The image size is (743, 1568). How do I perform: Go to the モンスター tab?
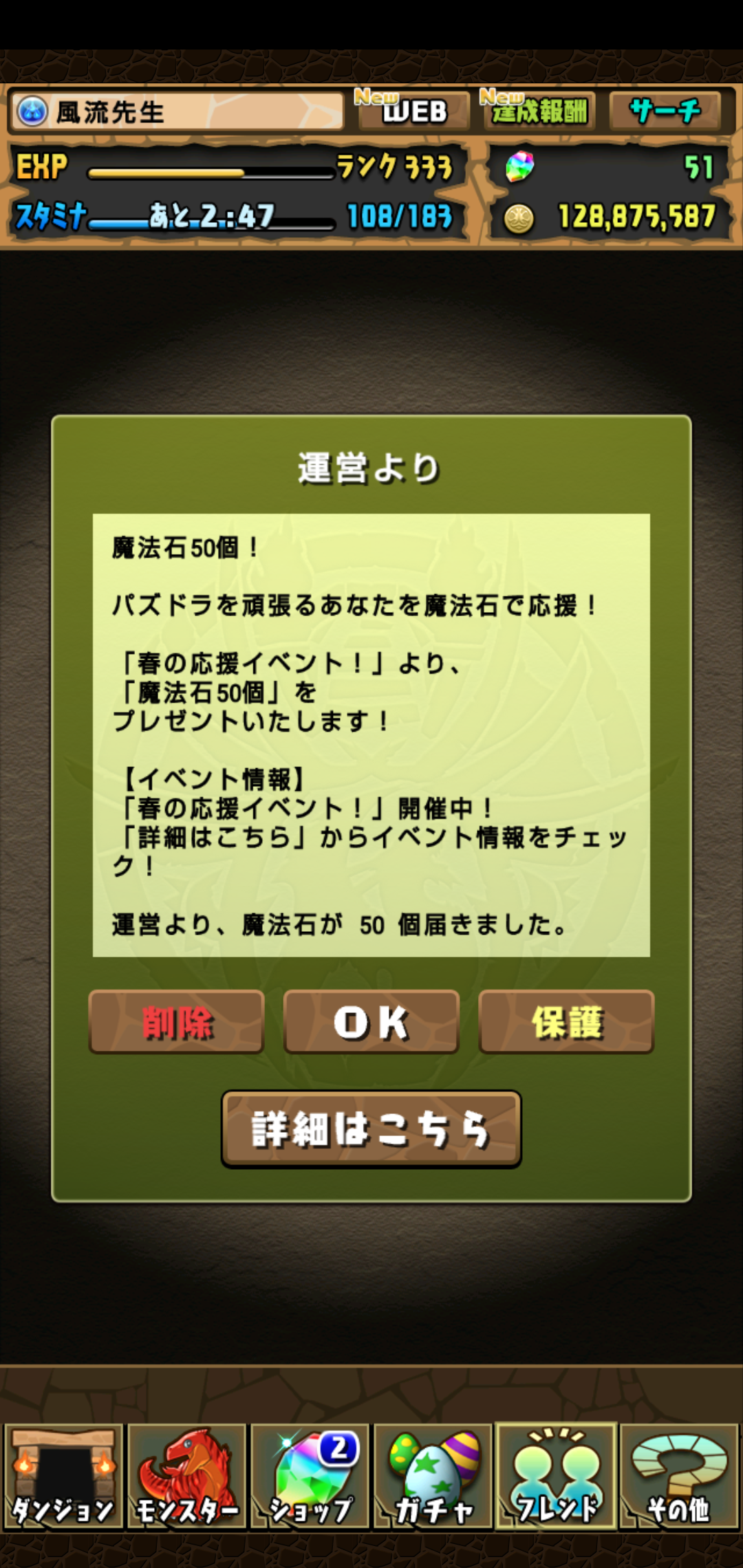click(186, 1476)
